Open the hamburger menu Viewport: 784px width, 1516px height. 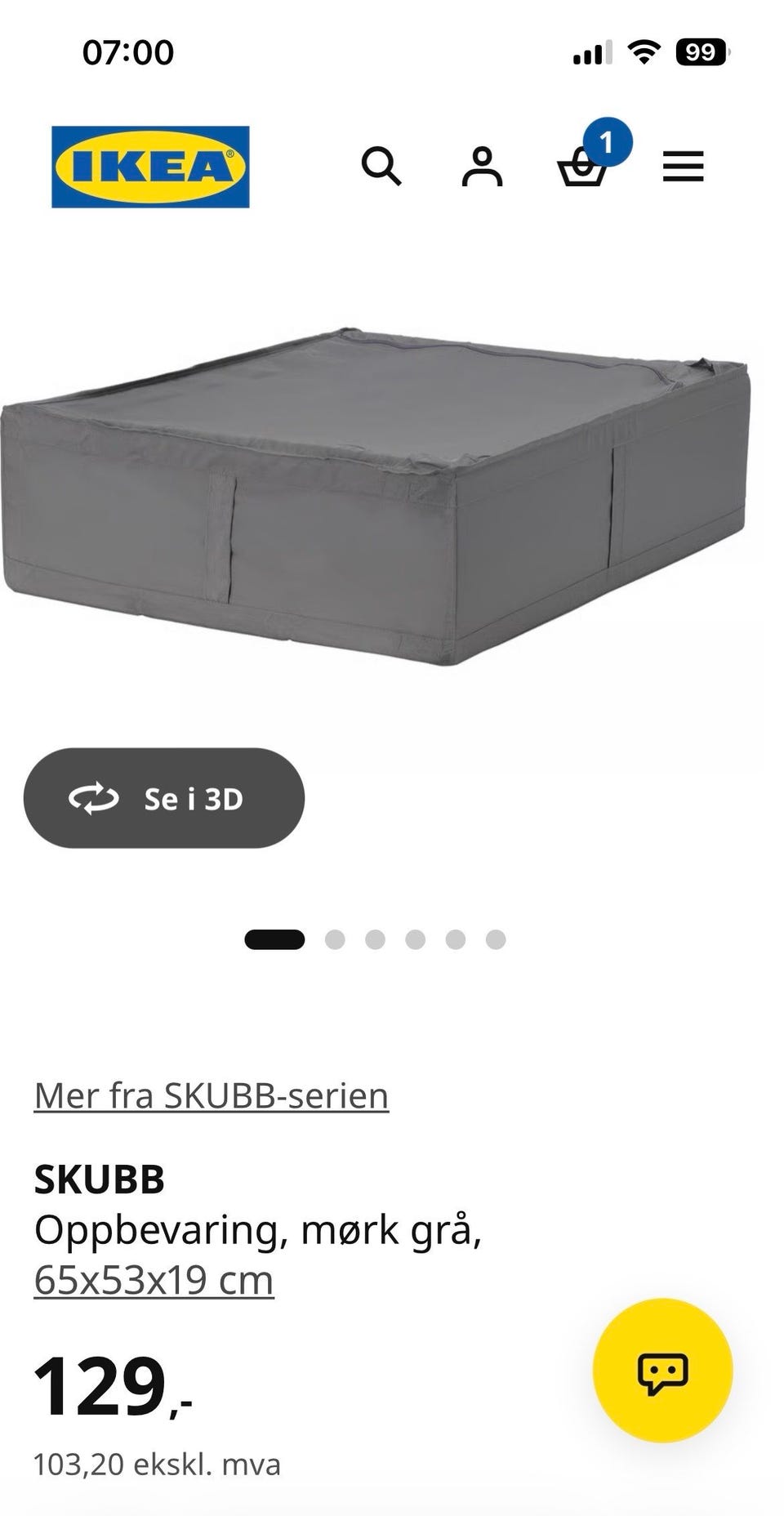(683, 167)
